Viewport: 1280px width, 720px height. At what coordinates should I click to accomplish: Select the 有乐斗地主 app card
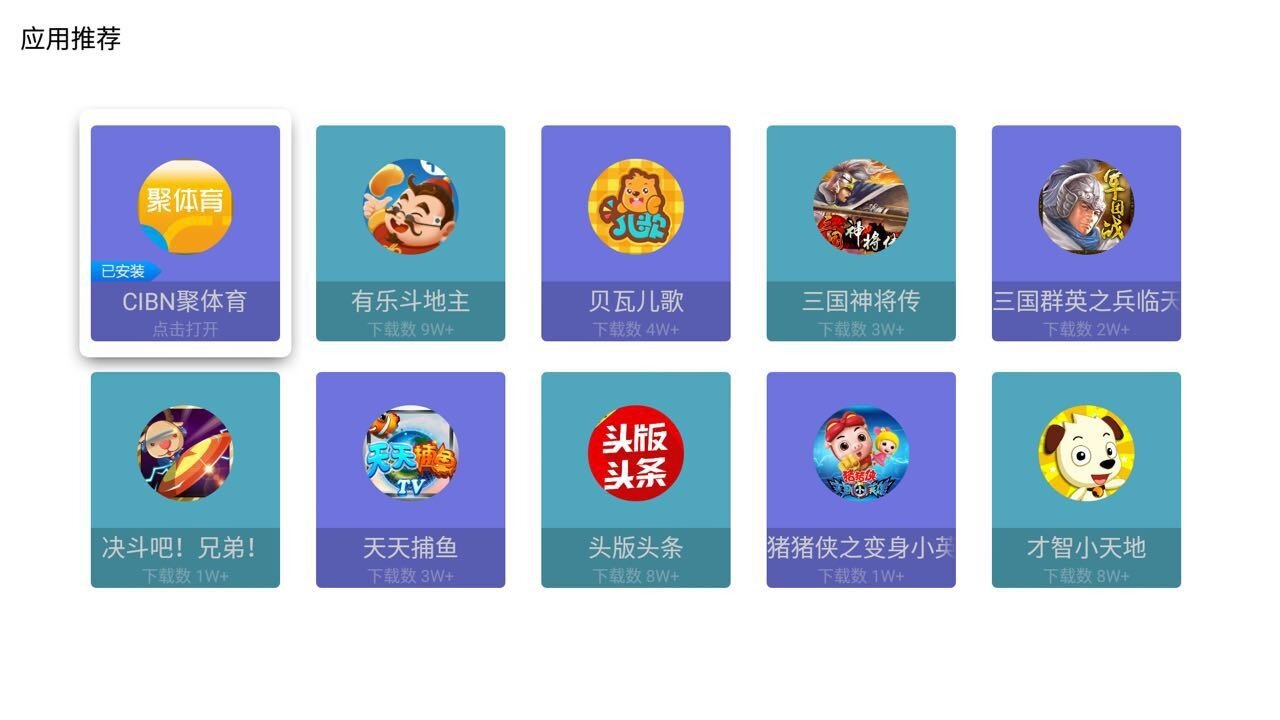pos(410,232)
